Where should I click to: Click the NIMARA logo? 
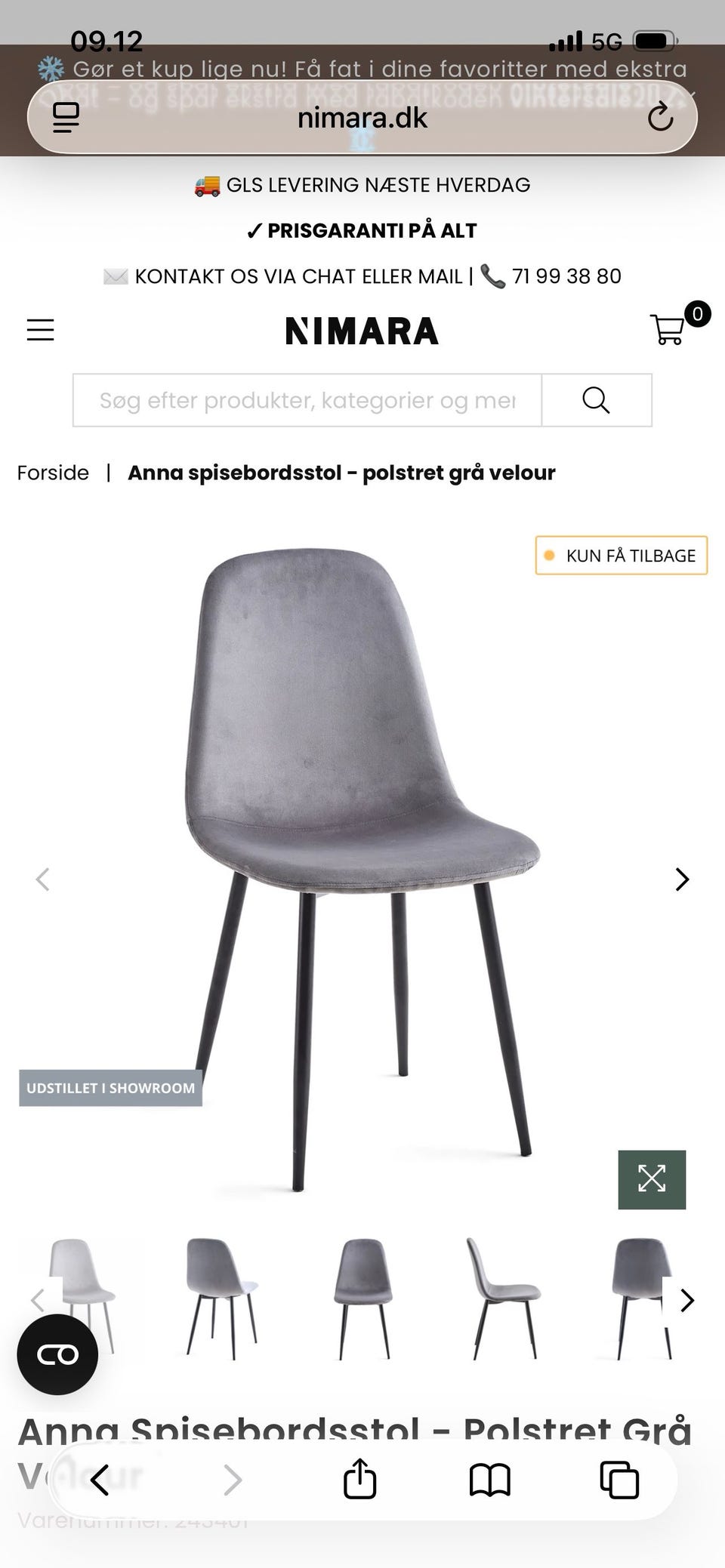tap(362, 331)
